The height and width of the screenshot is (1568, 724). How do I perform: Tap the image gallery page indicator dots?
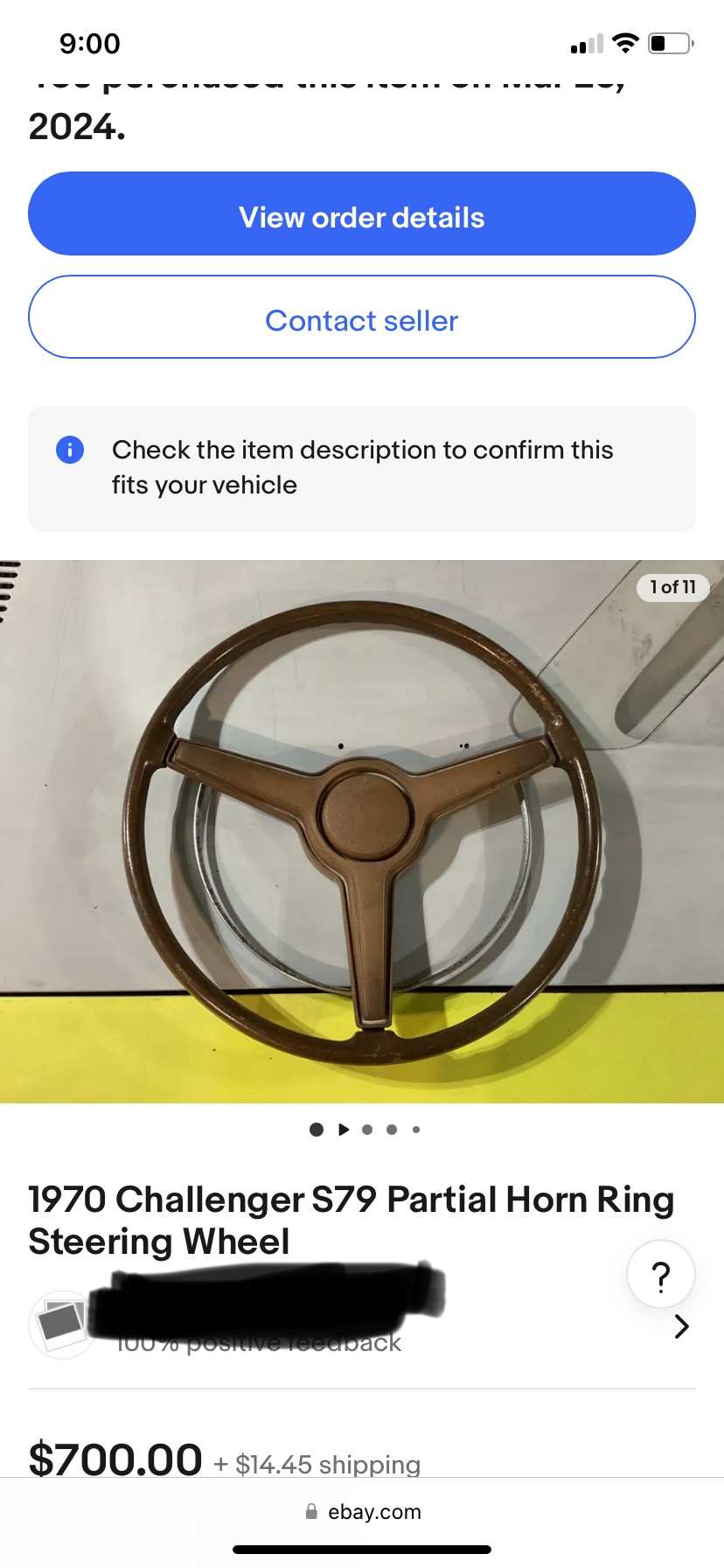(x=364, y=1130)
